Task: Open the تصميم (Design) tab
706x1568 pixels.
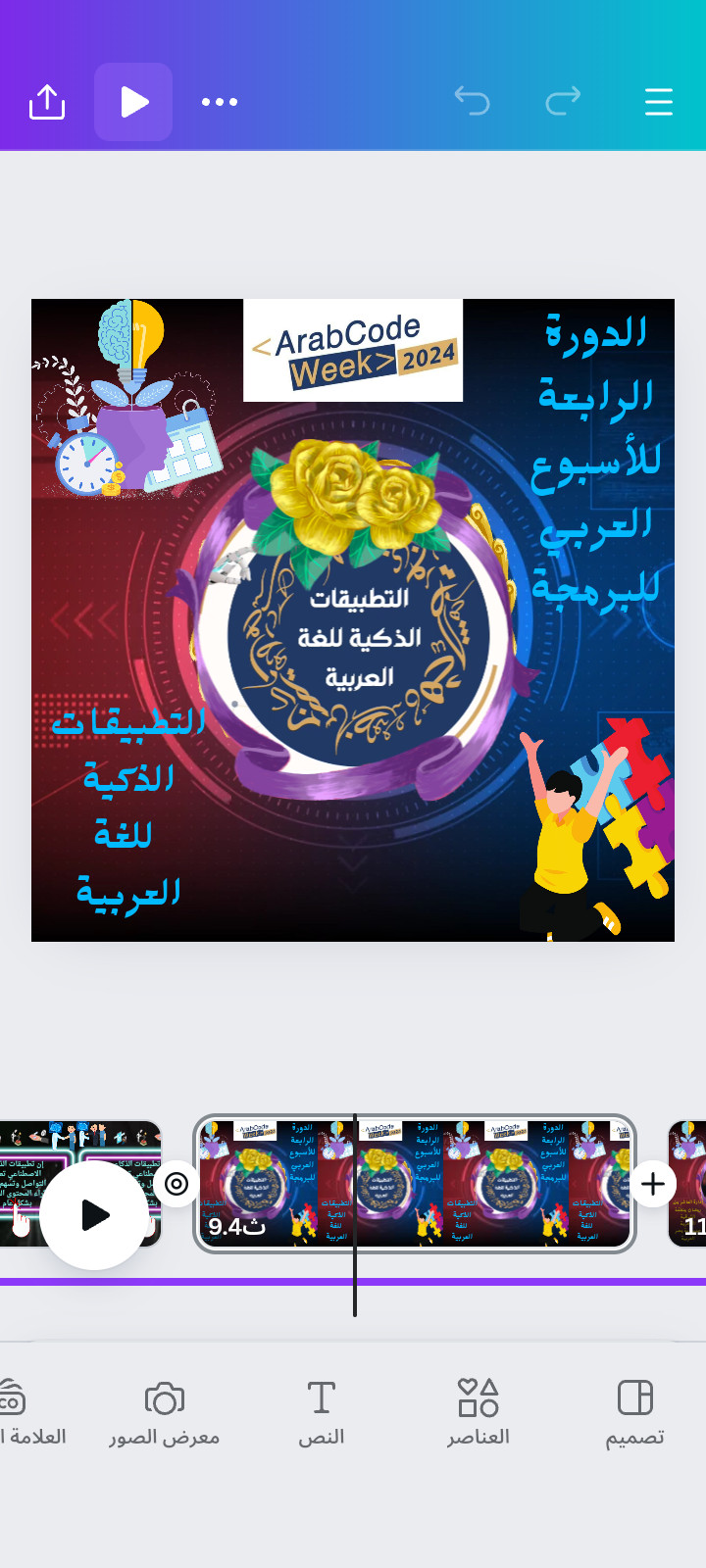Action: (x=634, y=1413)
